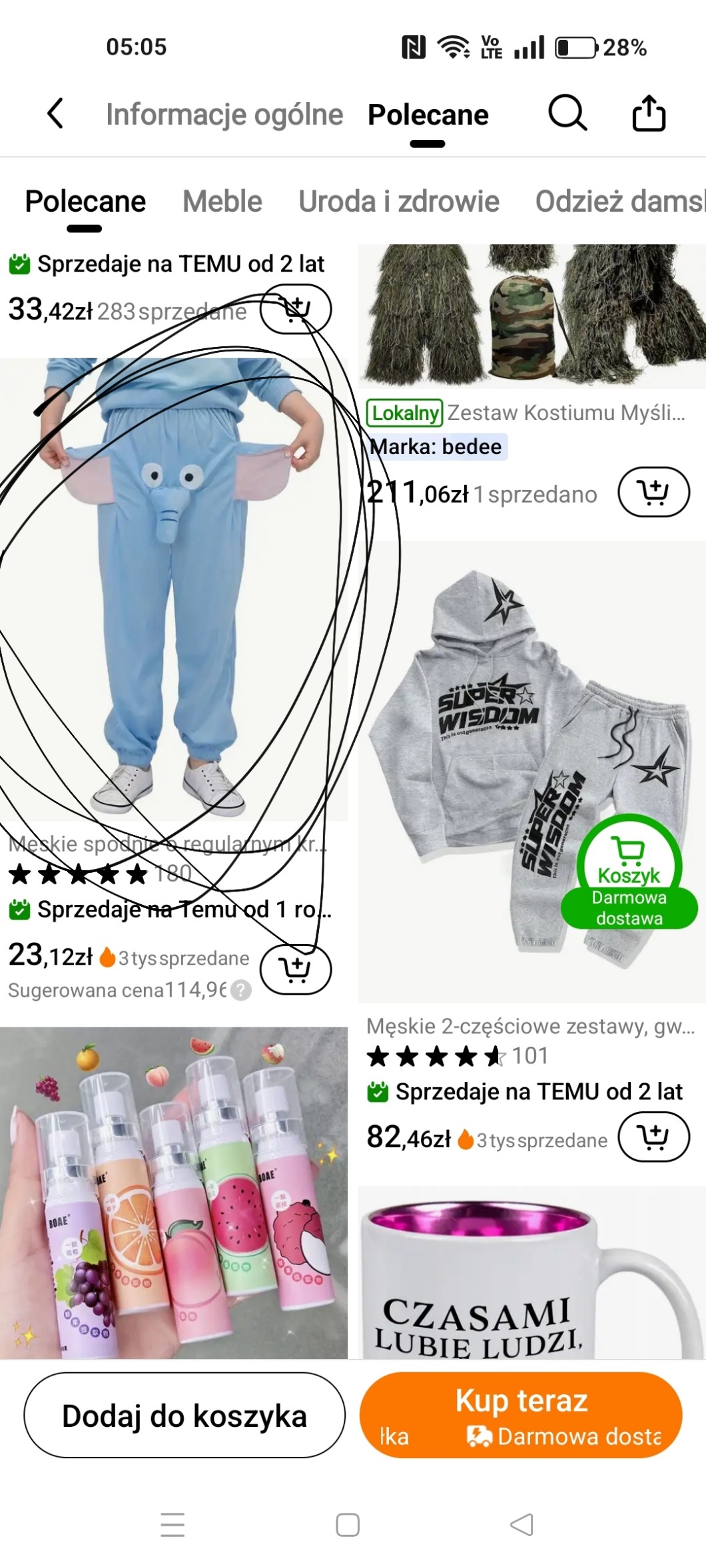The width and height of the screenshot is (706, 1568).
Task: Select the Meble category tab
Action: pyautogui.click(x=222, y=201)
